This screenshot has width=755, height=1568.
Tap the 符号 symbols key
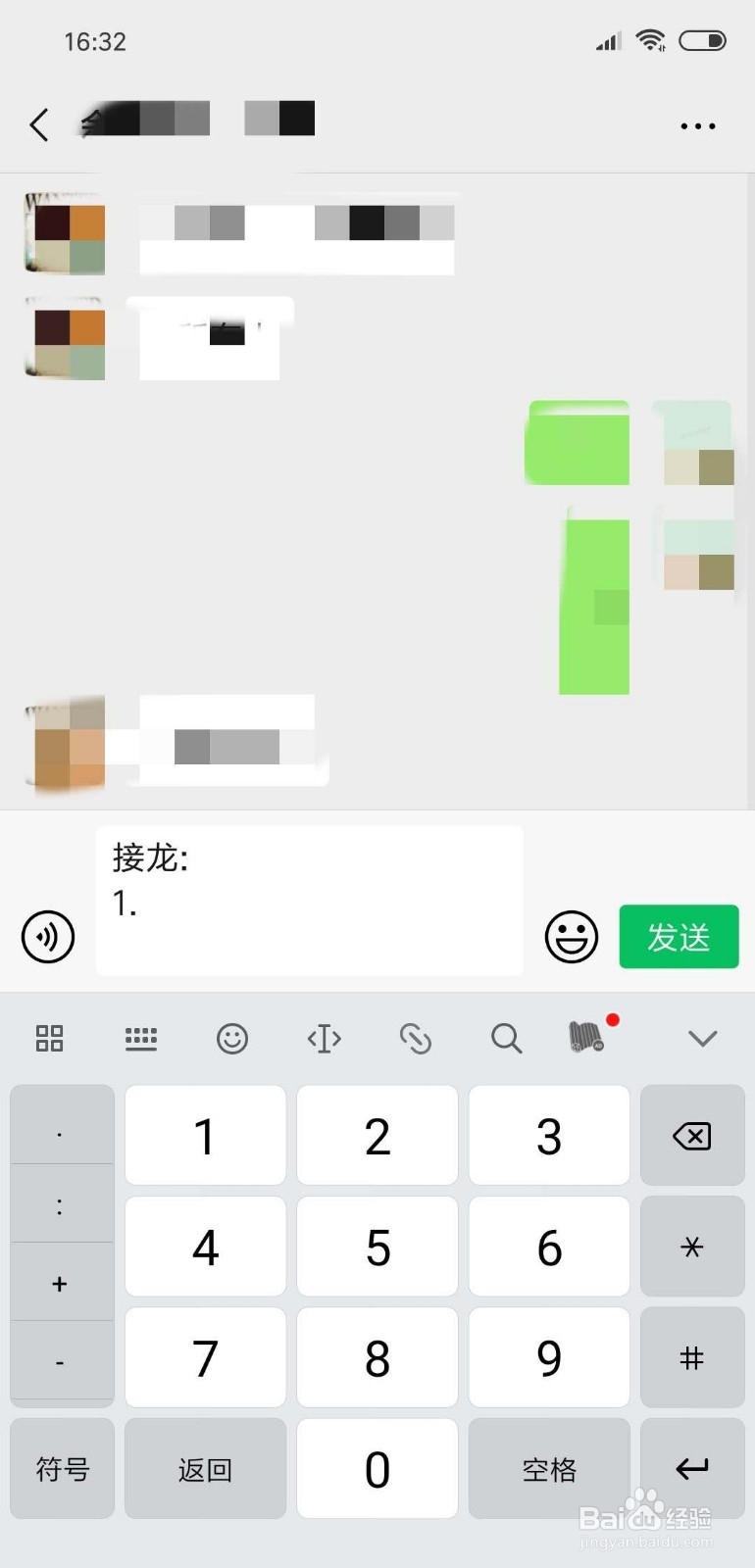coord(62,1468)
